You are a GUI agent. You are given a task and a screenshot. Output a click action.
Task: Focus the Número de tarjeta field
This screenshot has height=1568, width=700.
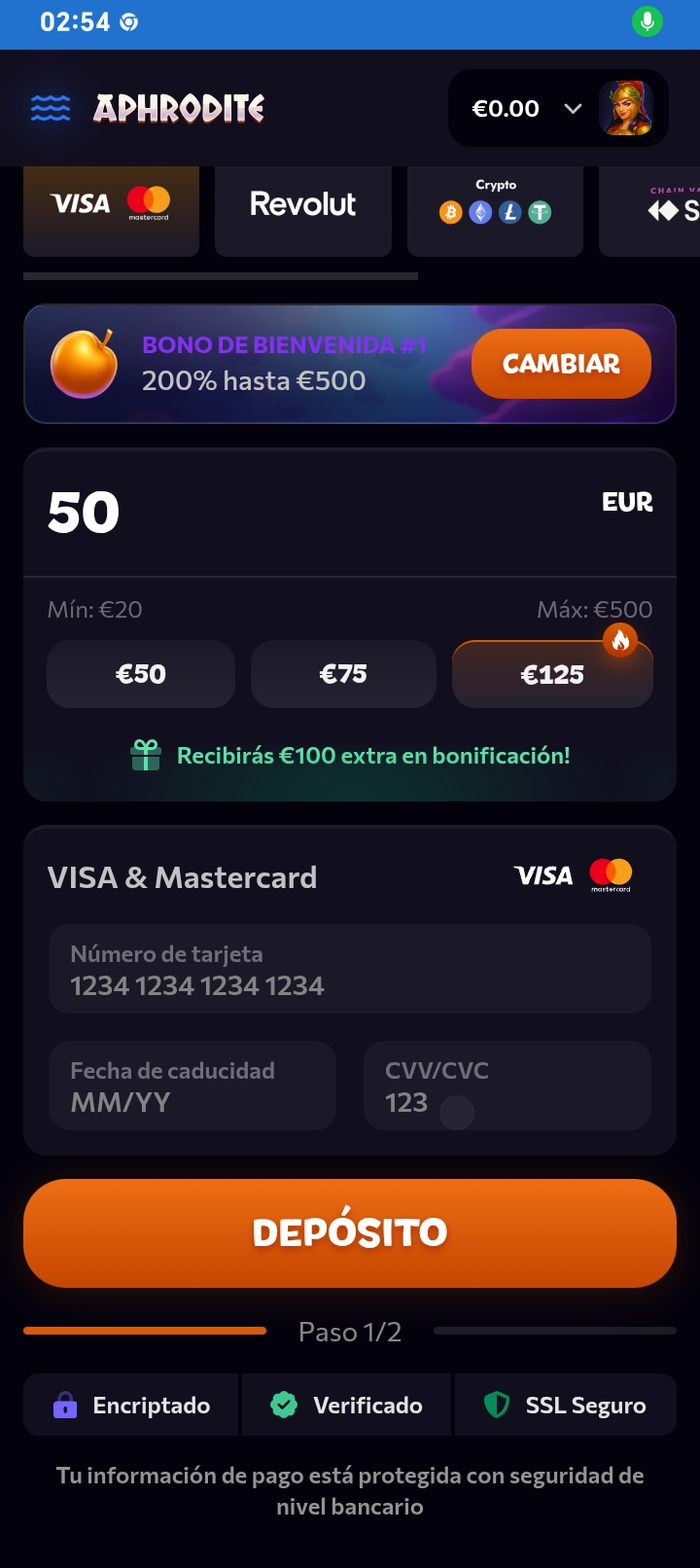click(350, 970)
